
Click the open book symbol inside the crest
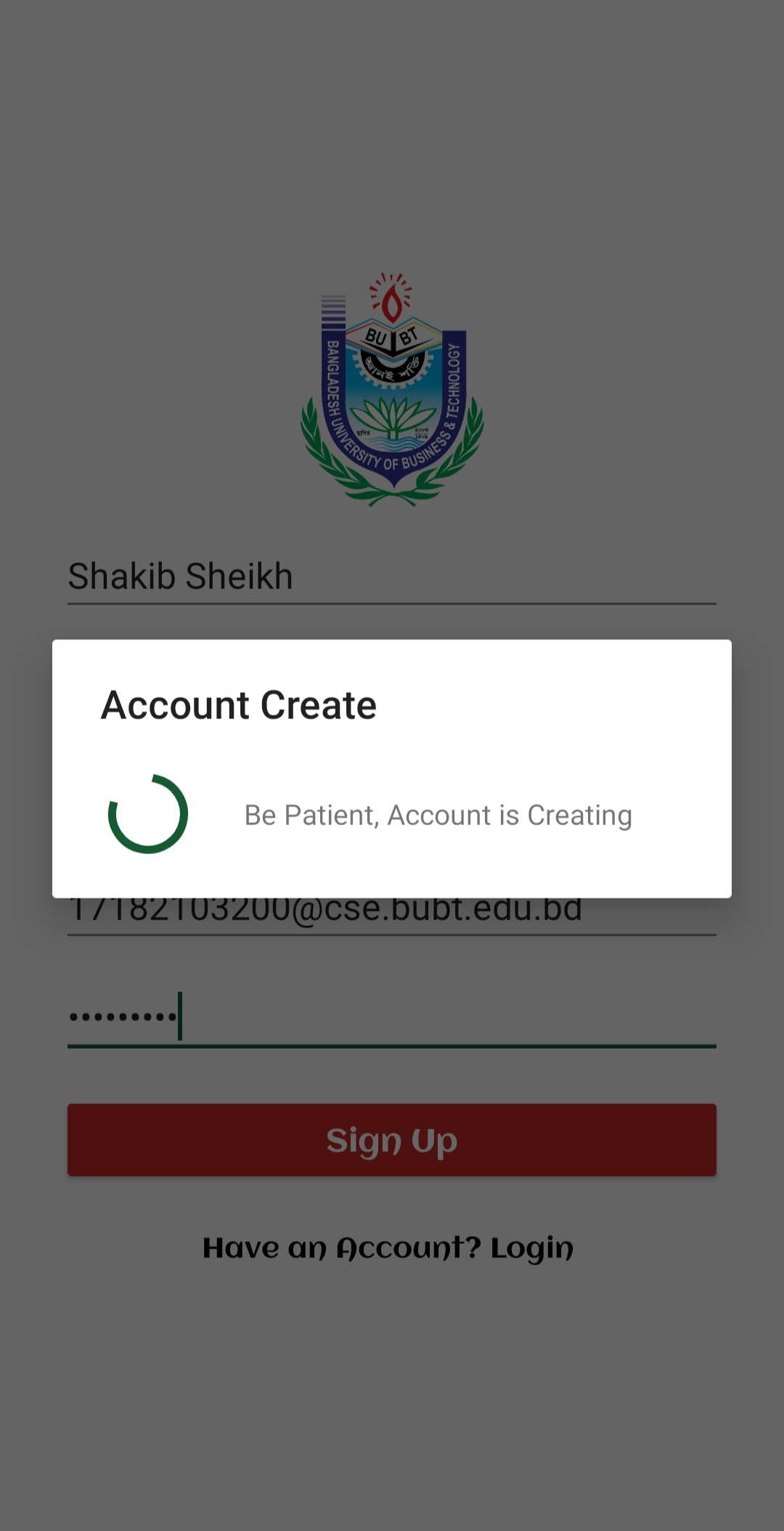[x=392, y=338]
